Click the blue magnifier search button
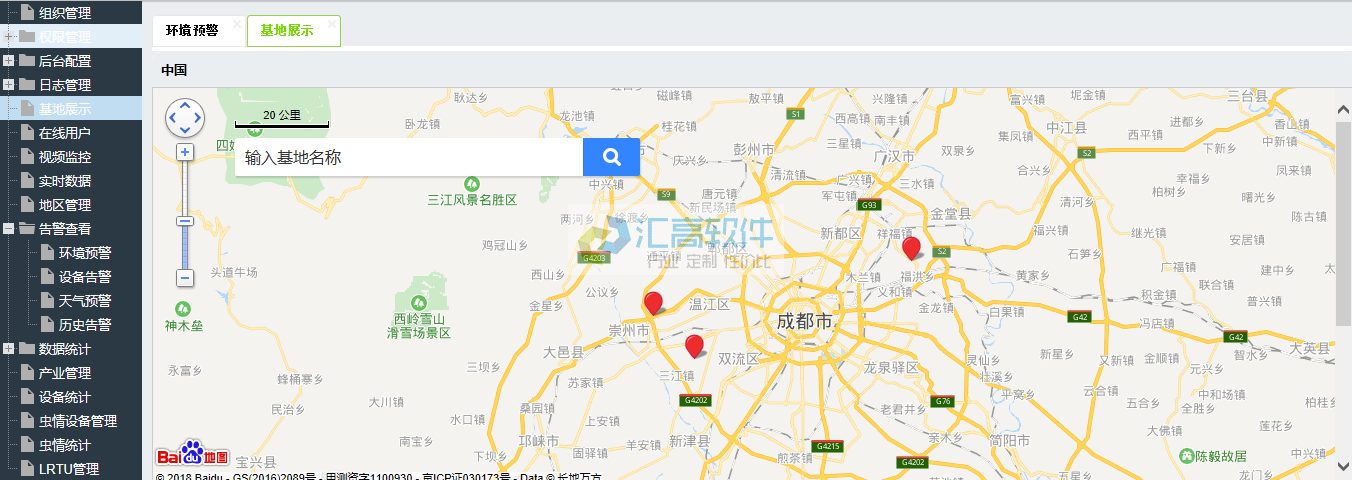Viewport: 1352px width, 480px height. click(611, 157)
